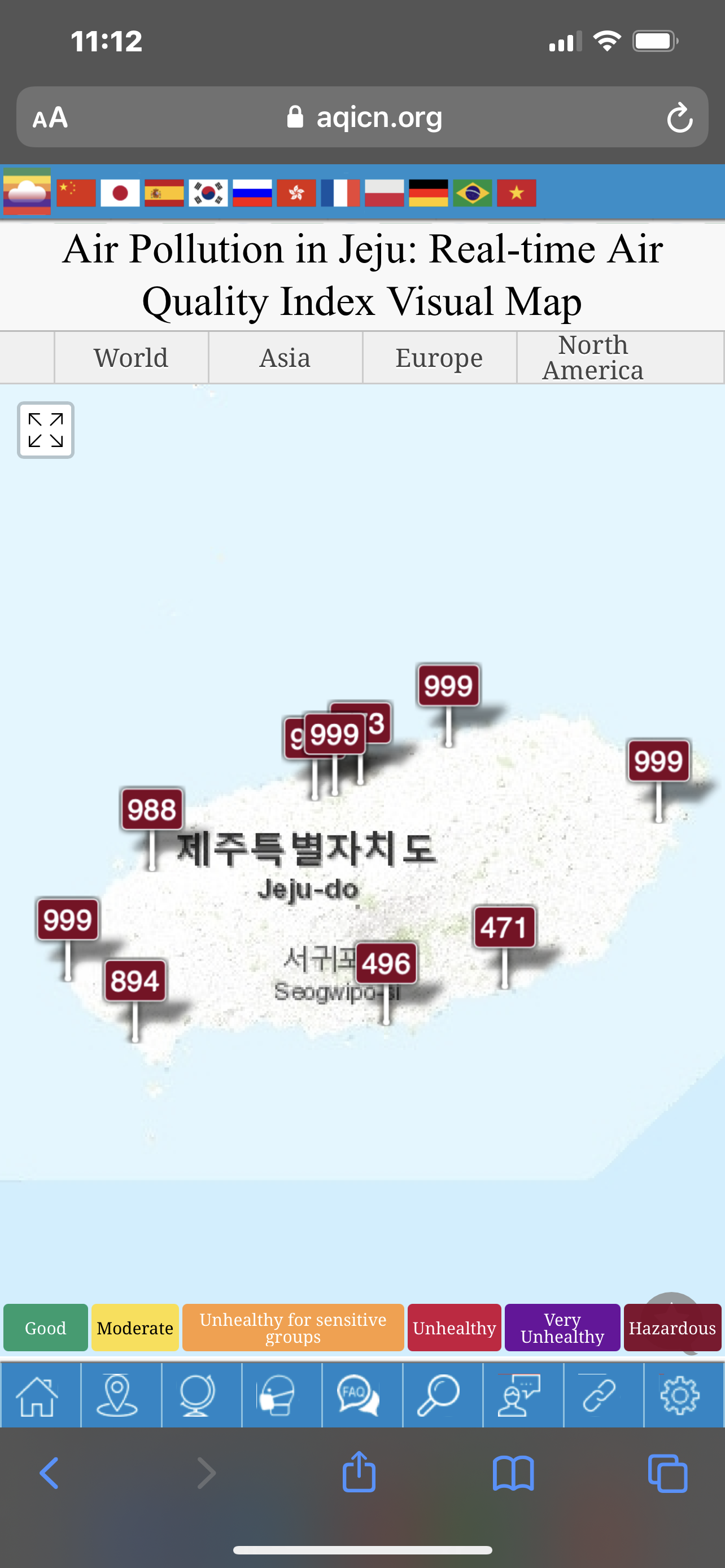Open Safari share sheet

pyautogui.click(x=359, y=1473)
